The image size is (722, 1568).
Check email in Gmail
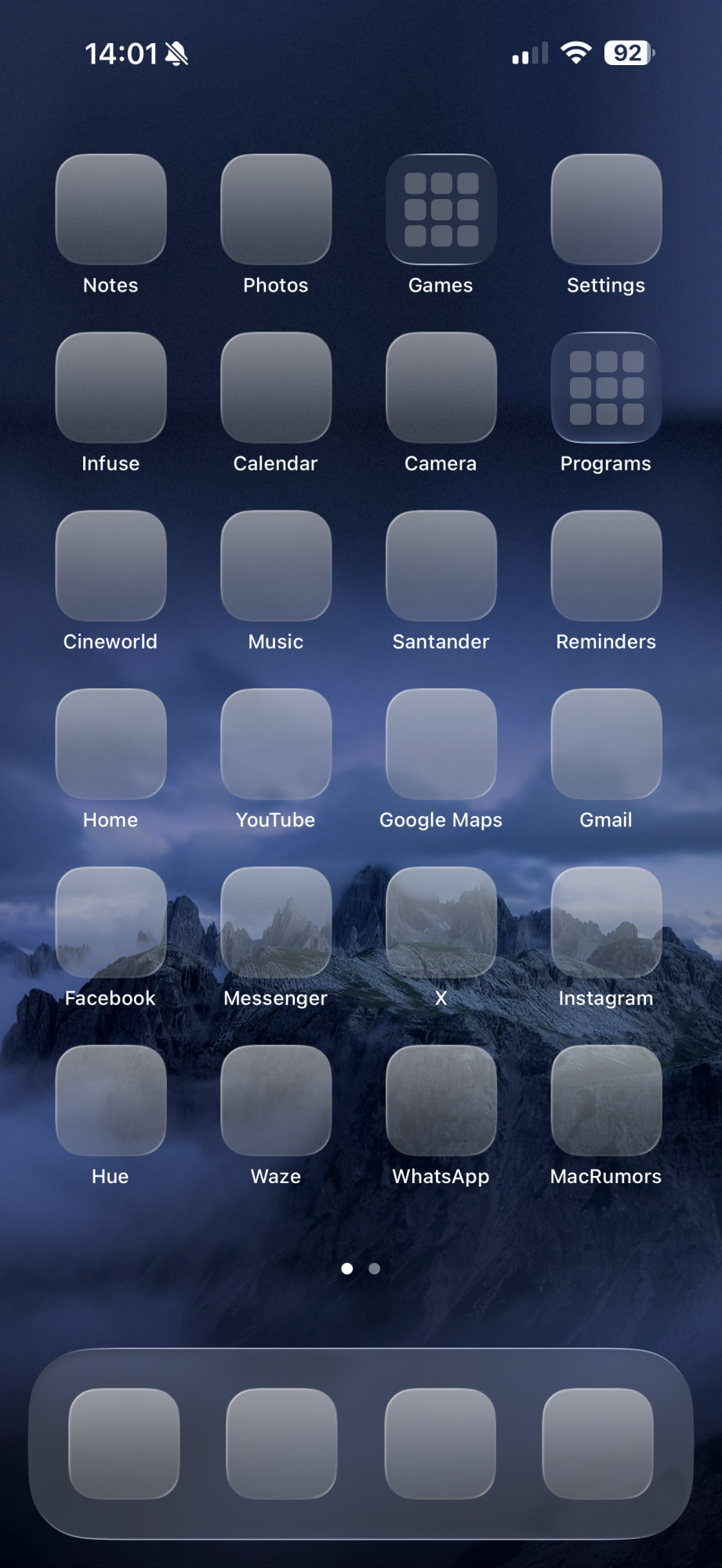tap(605, 743)
